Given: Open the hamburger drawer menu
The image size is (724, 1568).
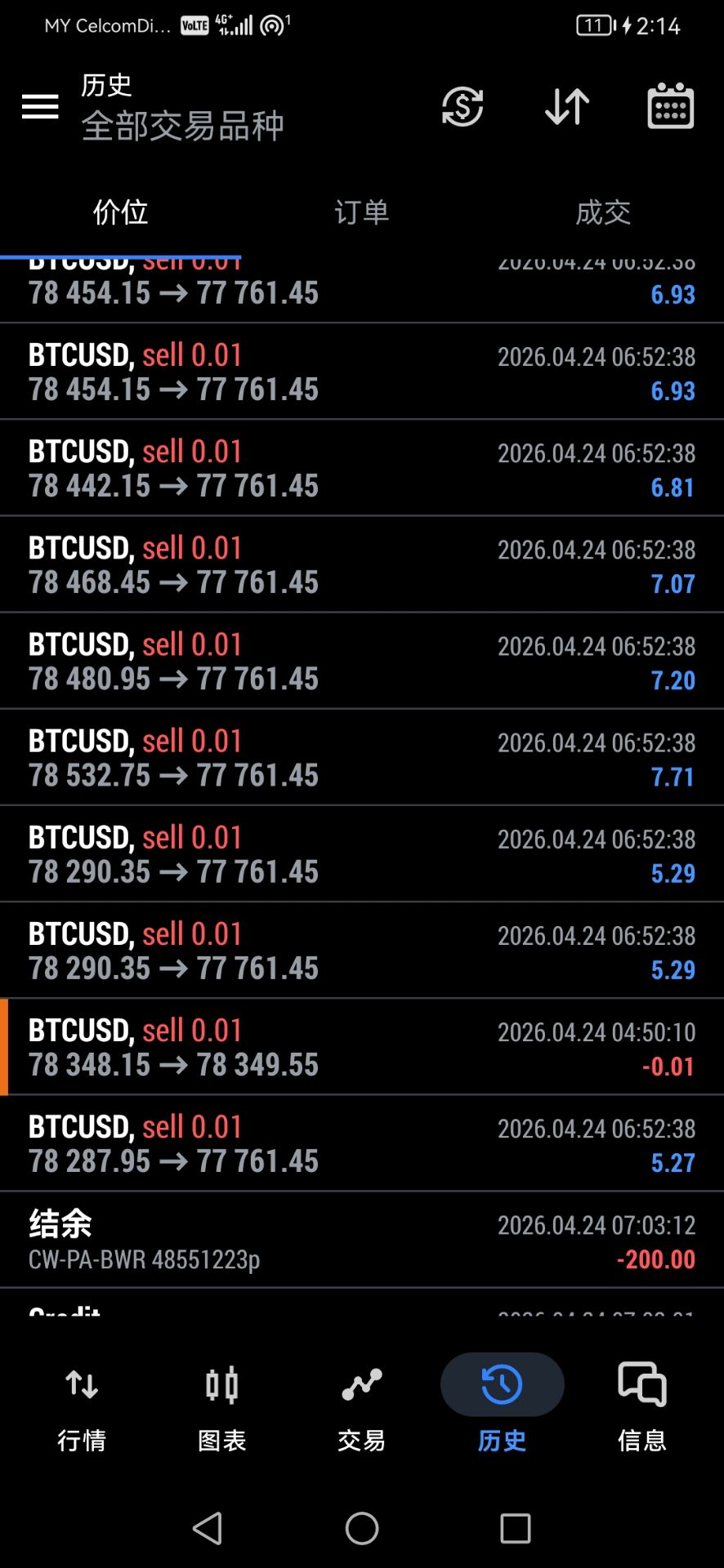Looking at the screenshot, I should tap(40, 106).
